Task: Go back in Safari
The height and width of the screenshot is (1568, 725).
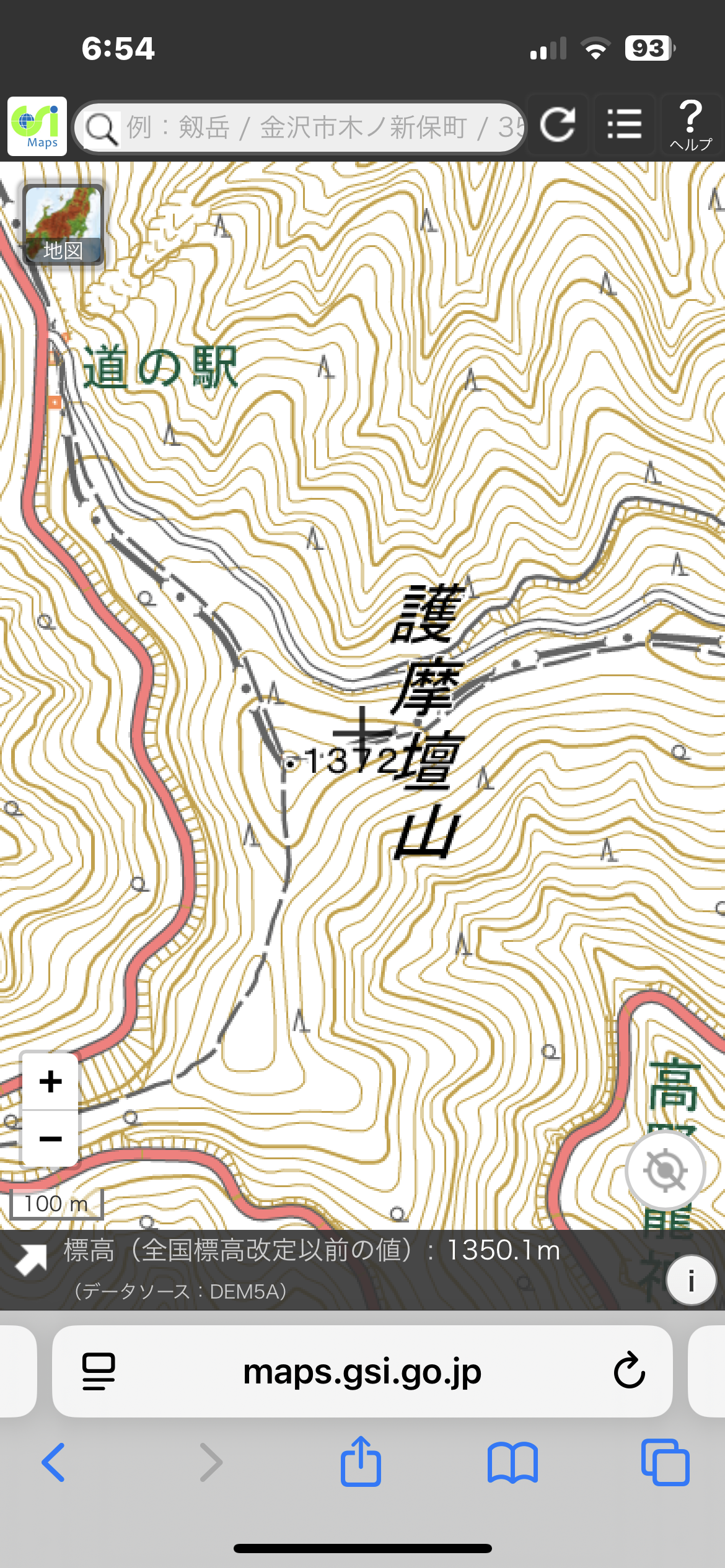Action: pos(53,1463)
